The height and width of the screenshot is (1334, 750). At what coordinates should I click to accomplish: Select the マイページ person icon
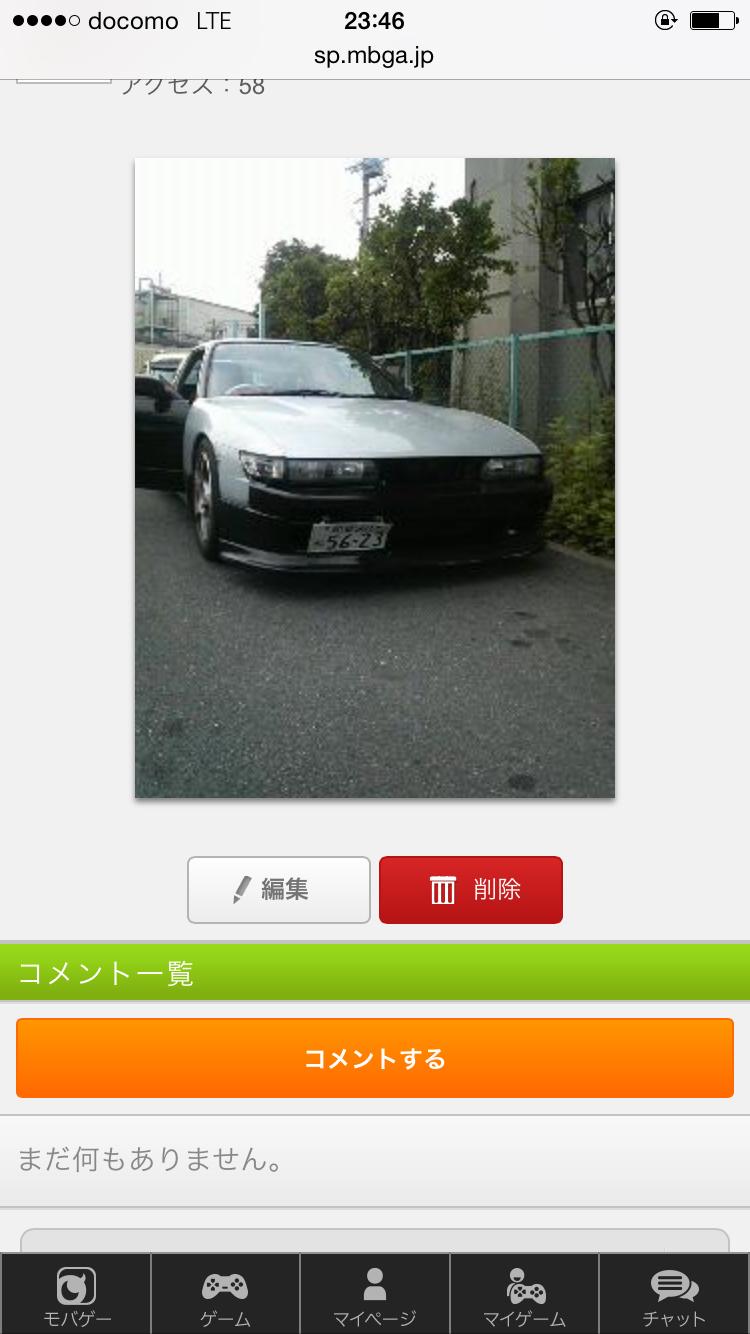click(x=375, y=1290)
